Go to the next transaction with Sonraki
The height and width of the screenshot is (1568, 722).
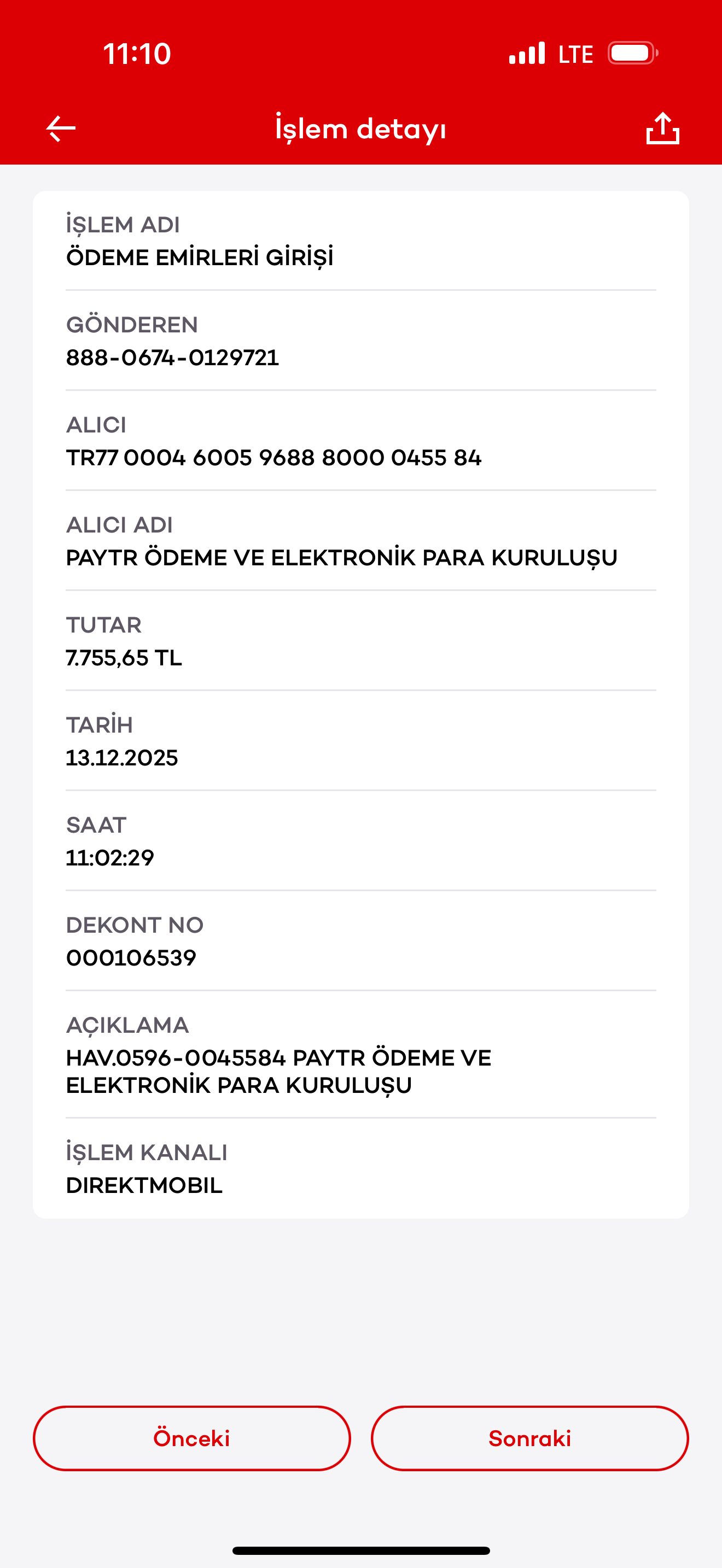[x=529, y=1438]
